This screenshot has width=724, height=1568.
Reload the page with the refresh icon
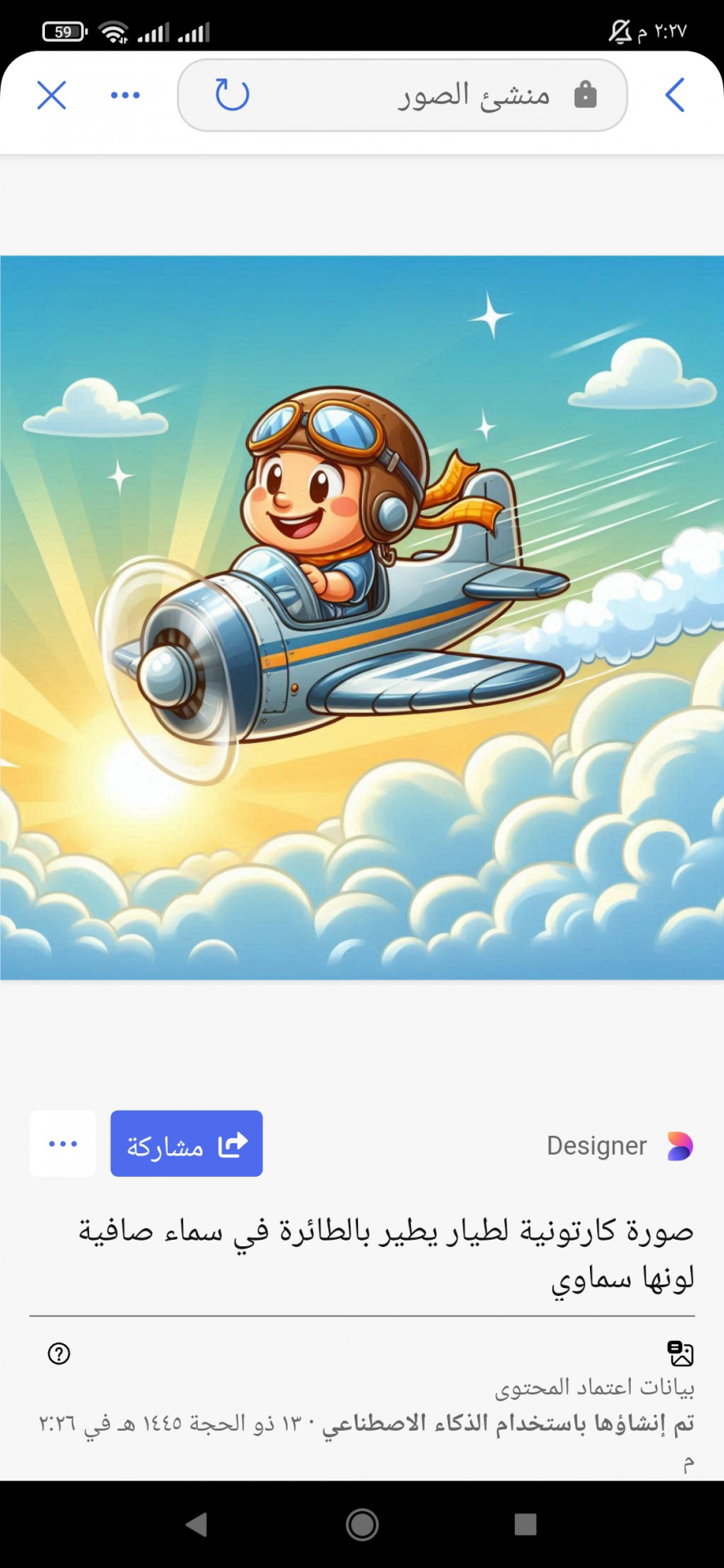coord(232,95)
